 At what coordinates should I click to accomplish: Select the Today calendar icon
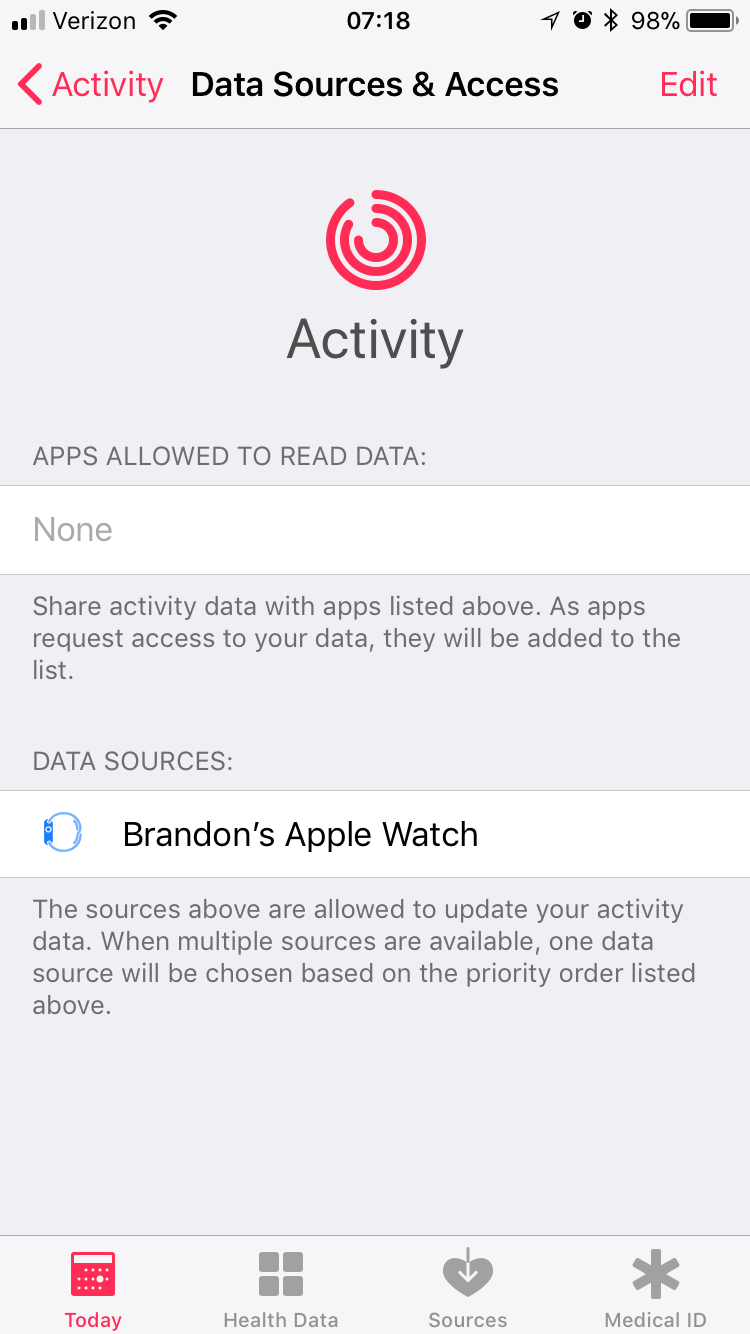[93, 1272]
